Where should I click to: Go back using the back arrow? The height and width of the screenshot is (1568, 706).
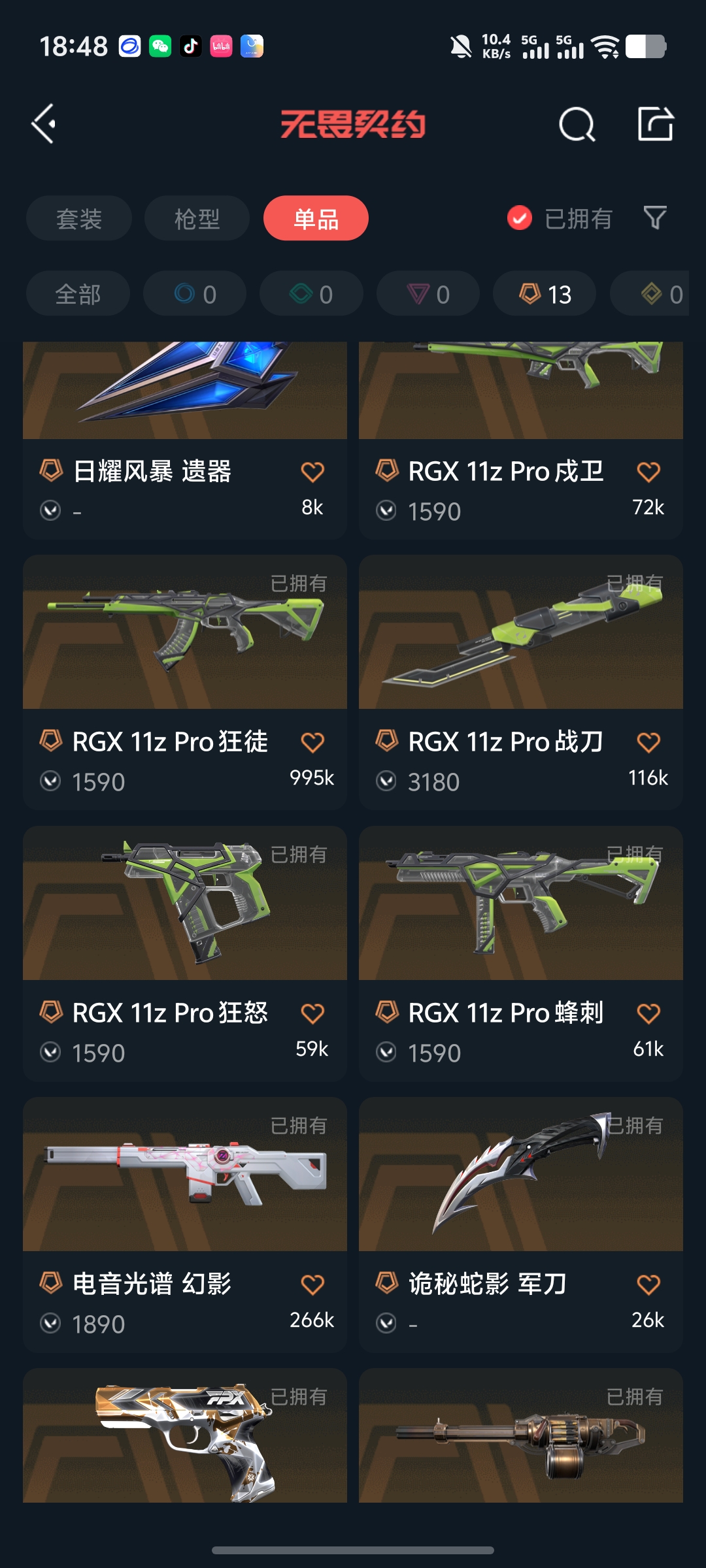click(x=44, y=123)
